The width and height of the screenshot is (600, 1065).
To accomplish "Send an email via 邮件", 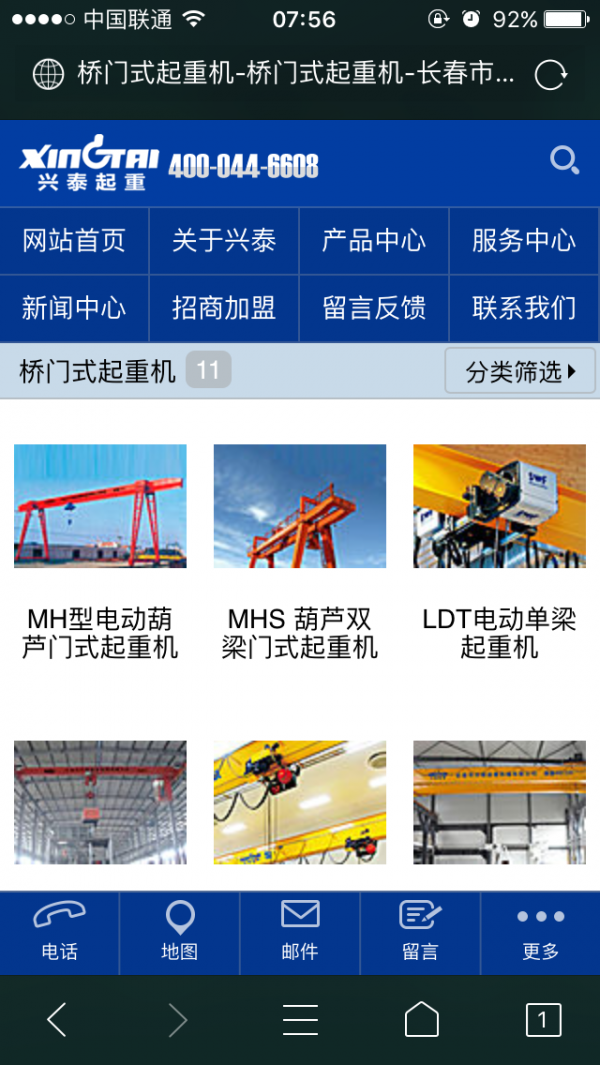I will [x=300, y=932].
